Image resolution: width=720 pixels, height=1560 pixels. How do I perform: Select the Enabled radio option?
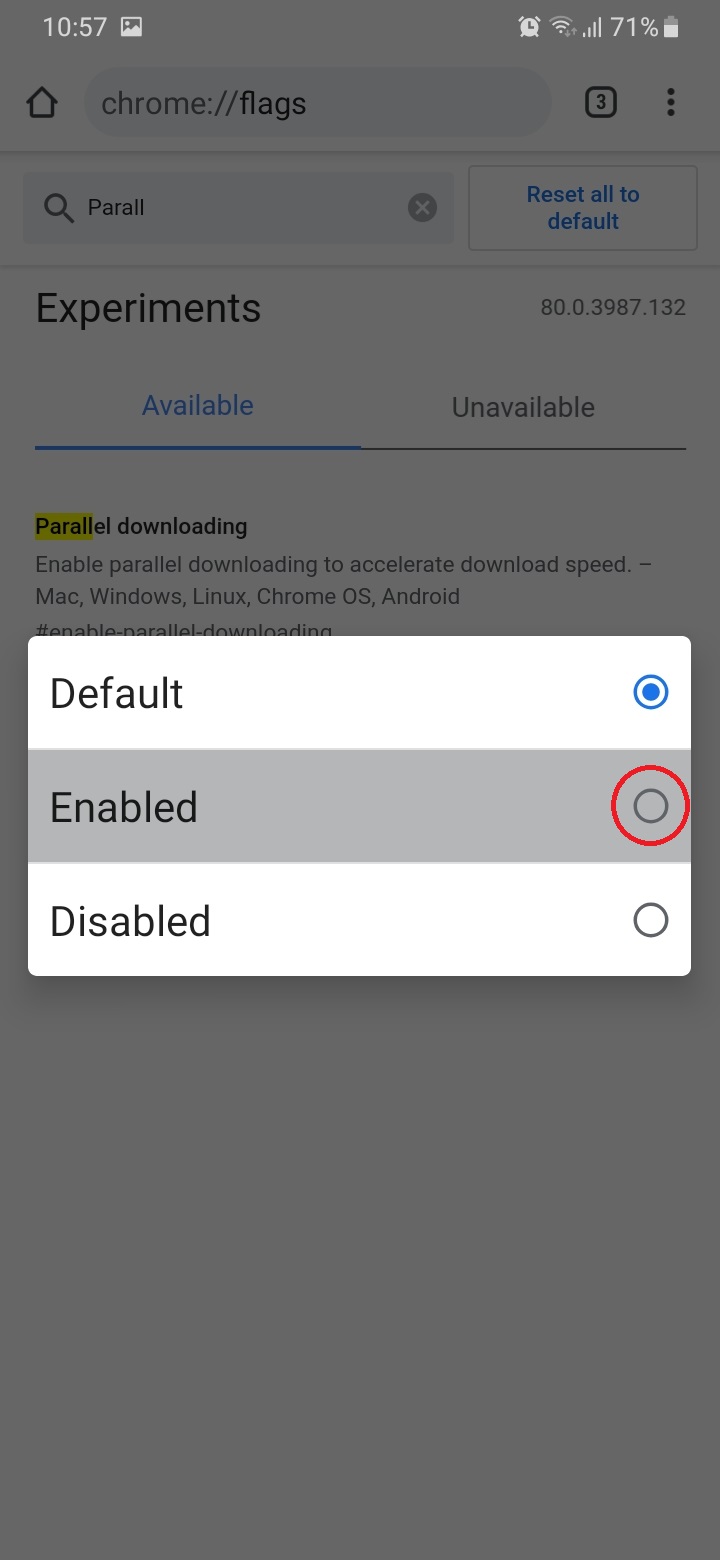(650, 806)
